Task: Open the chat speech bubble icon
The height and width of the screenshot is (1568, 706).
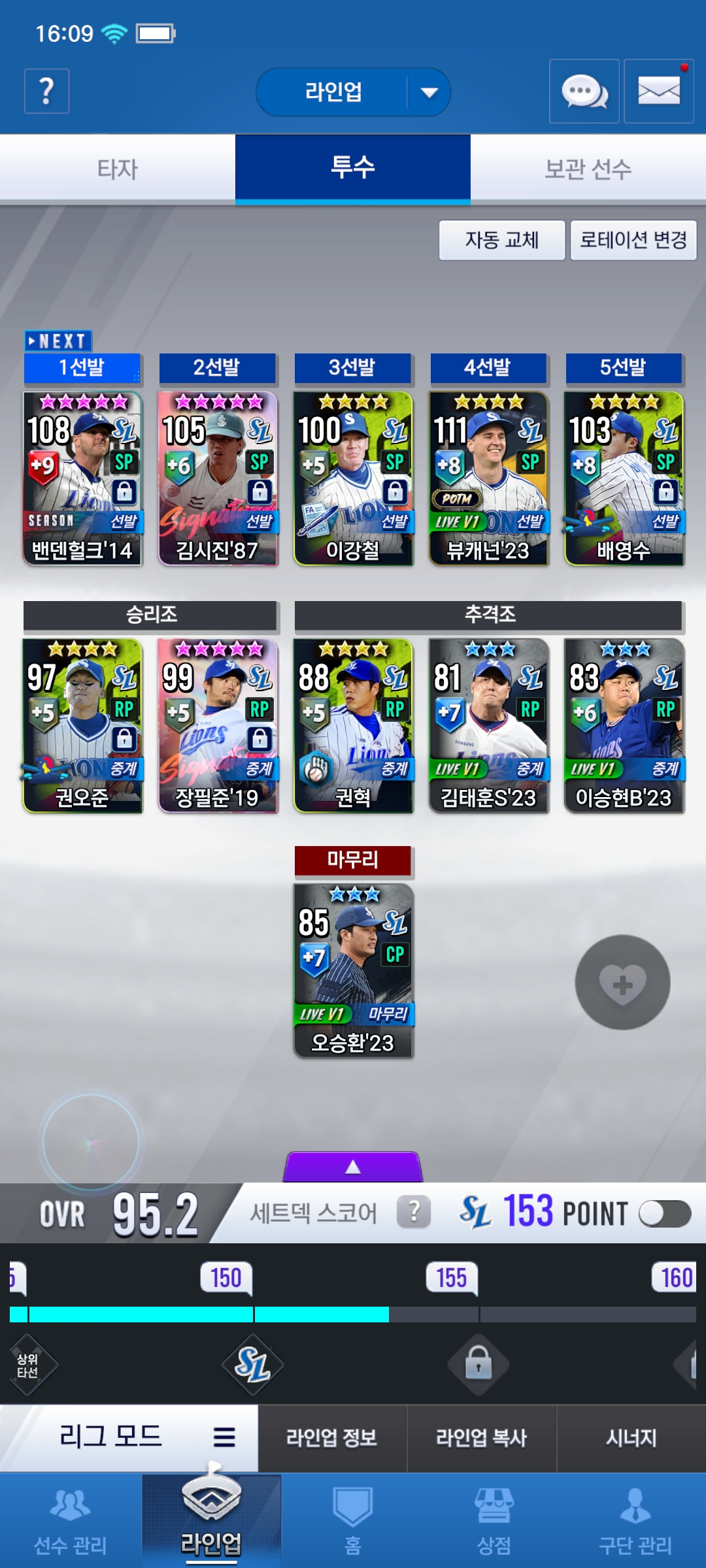Action: [x=584, y=91]
